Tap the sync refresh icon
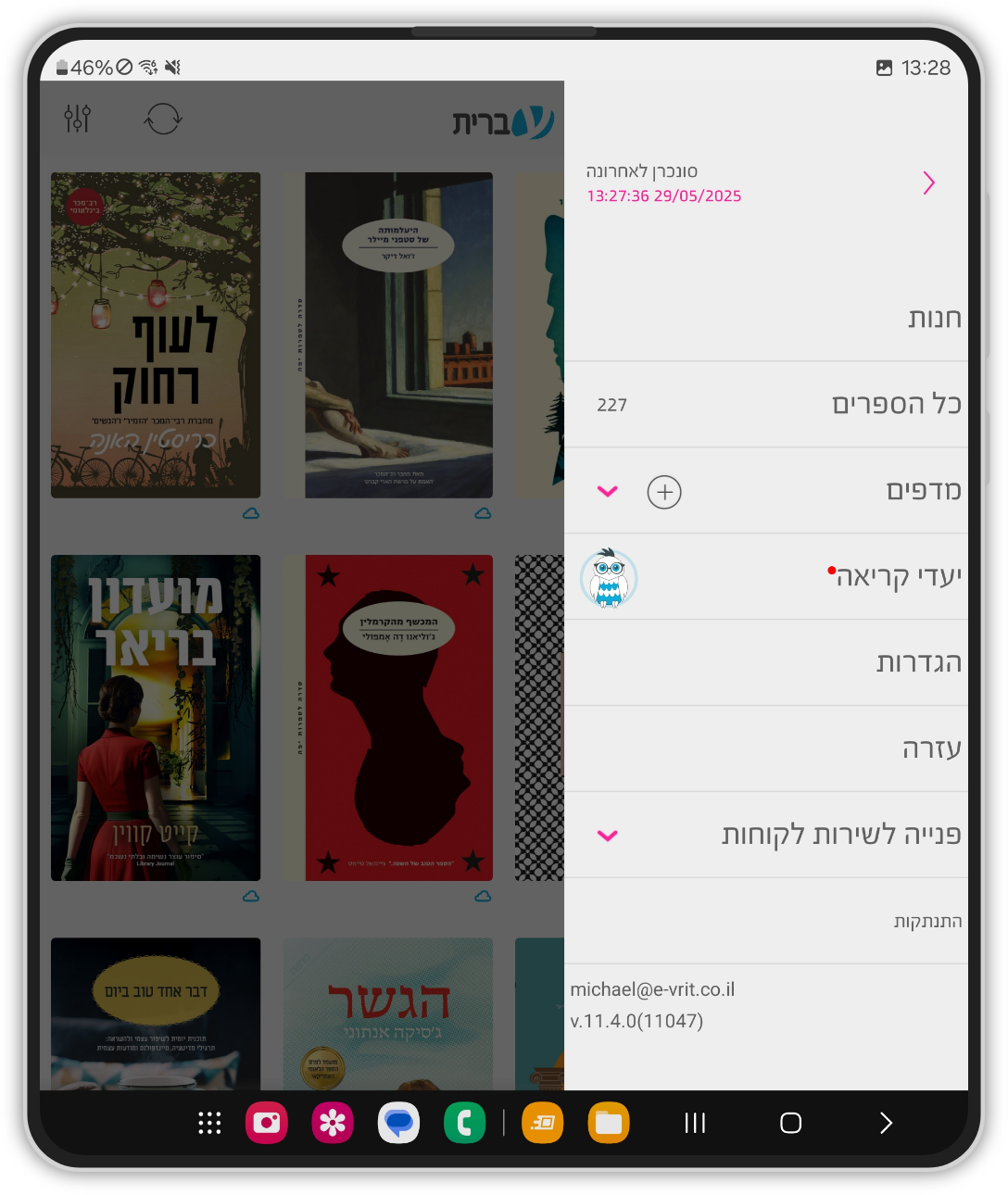Image resolution: width=1008 pixels, height=1195 pixels. click(163, 119)
